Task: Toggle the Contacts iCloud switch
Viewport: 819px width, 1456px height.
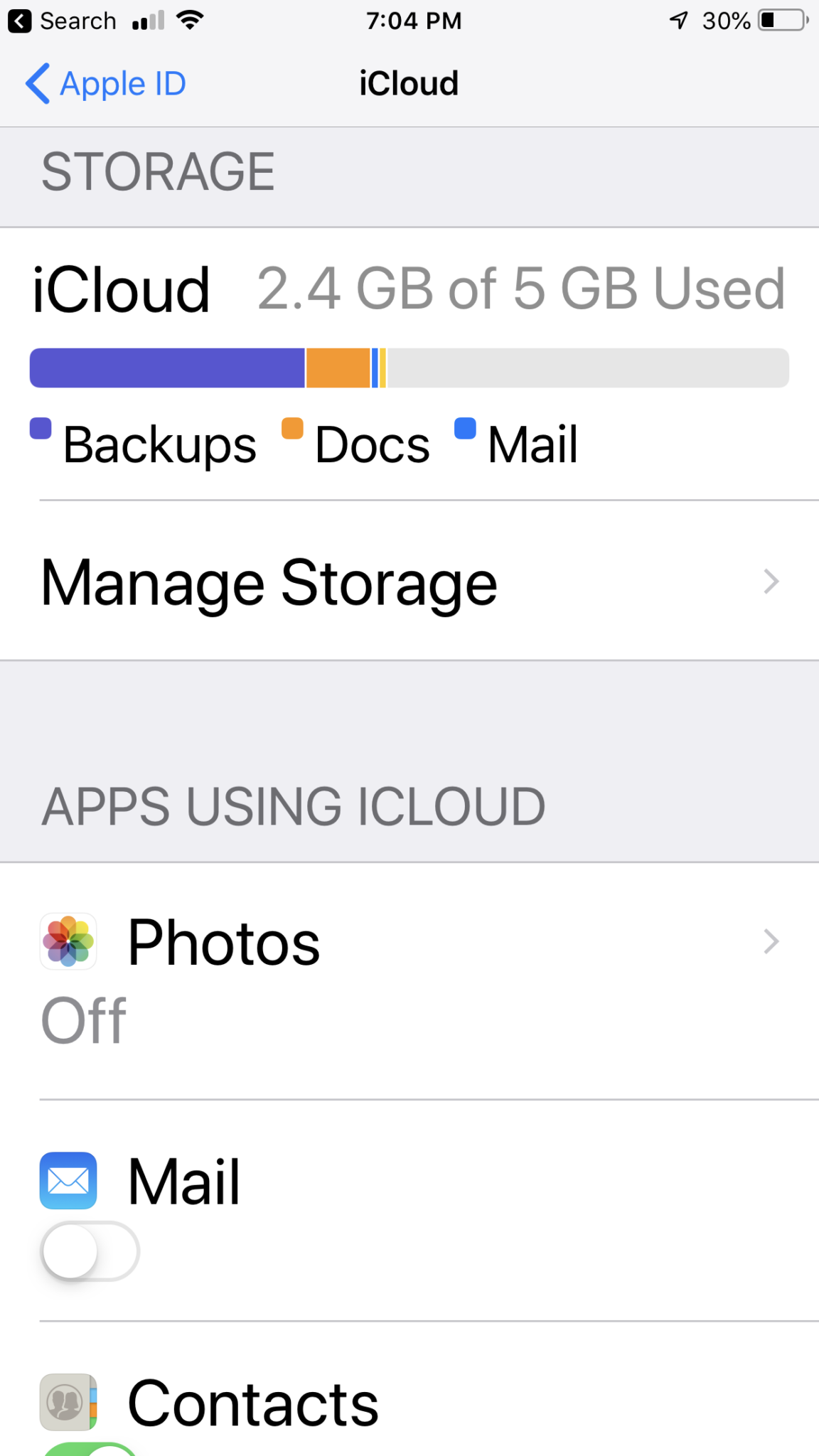Action: (90, 1449)
